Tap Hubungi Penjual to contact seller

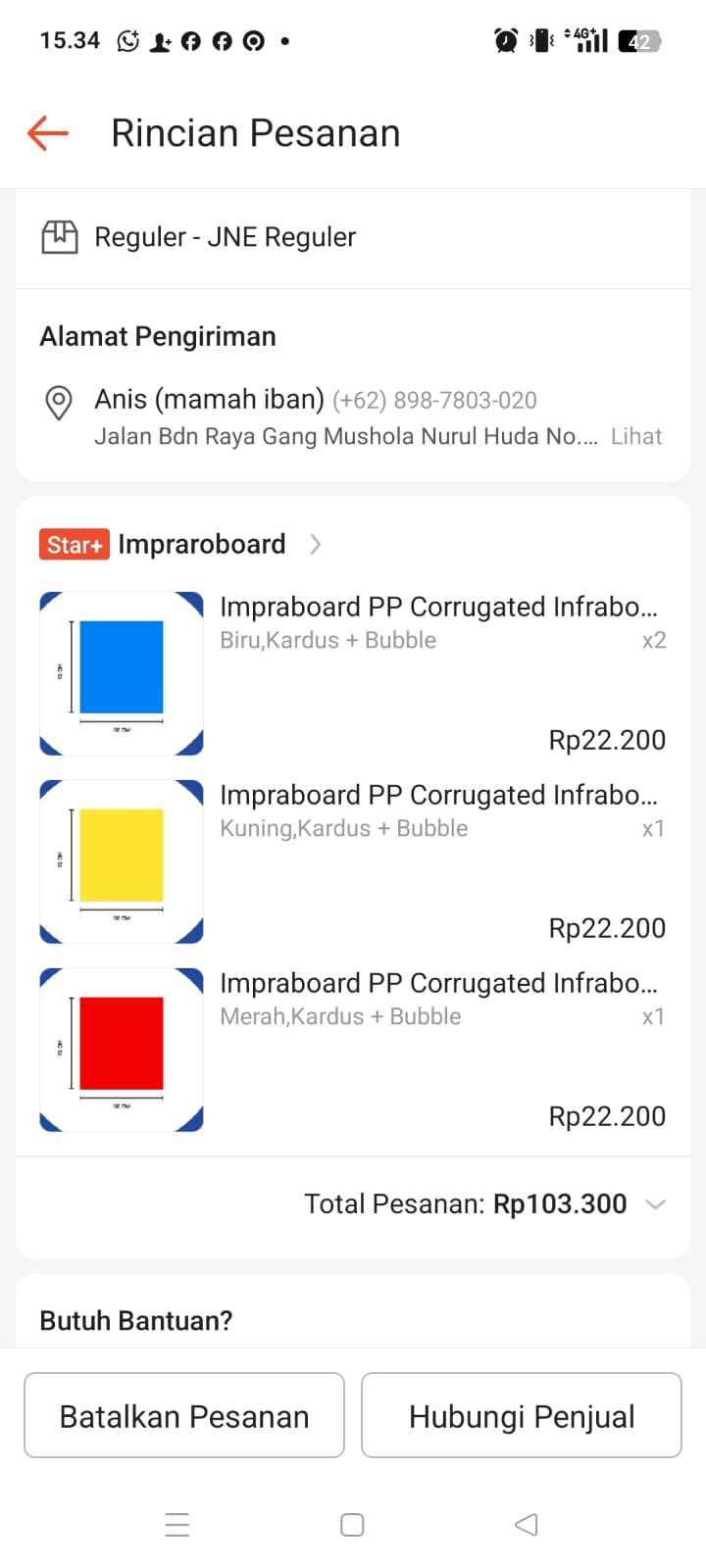[x=522, y=1415]
